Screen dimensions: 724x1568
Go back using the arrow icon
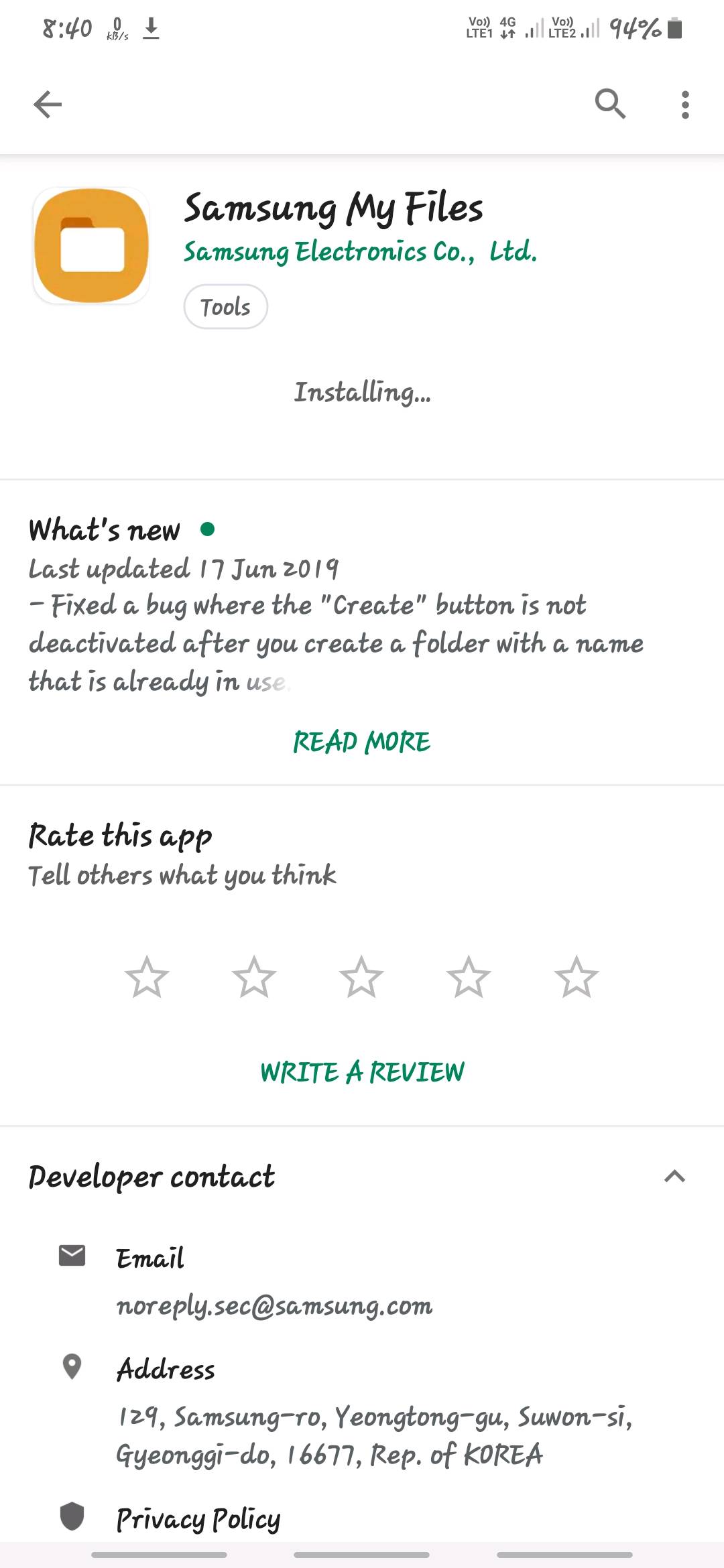coord(48,105)
